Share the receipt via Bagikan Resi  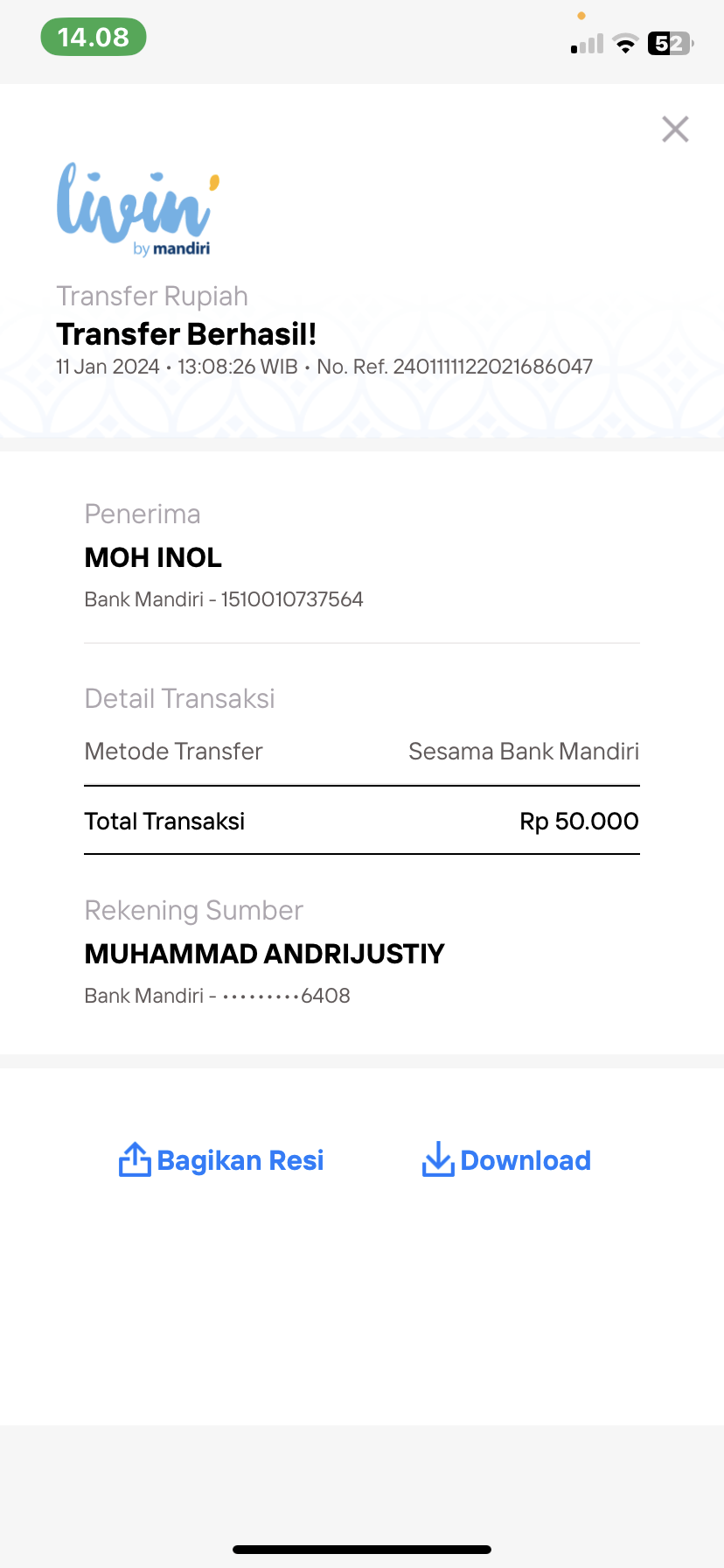[221, 1160]
